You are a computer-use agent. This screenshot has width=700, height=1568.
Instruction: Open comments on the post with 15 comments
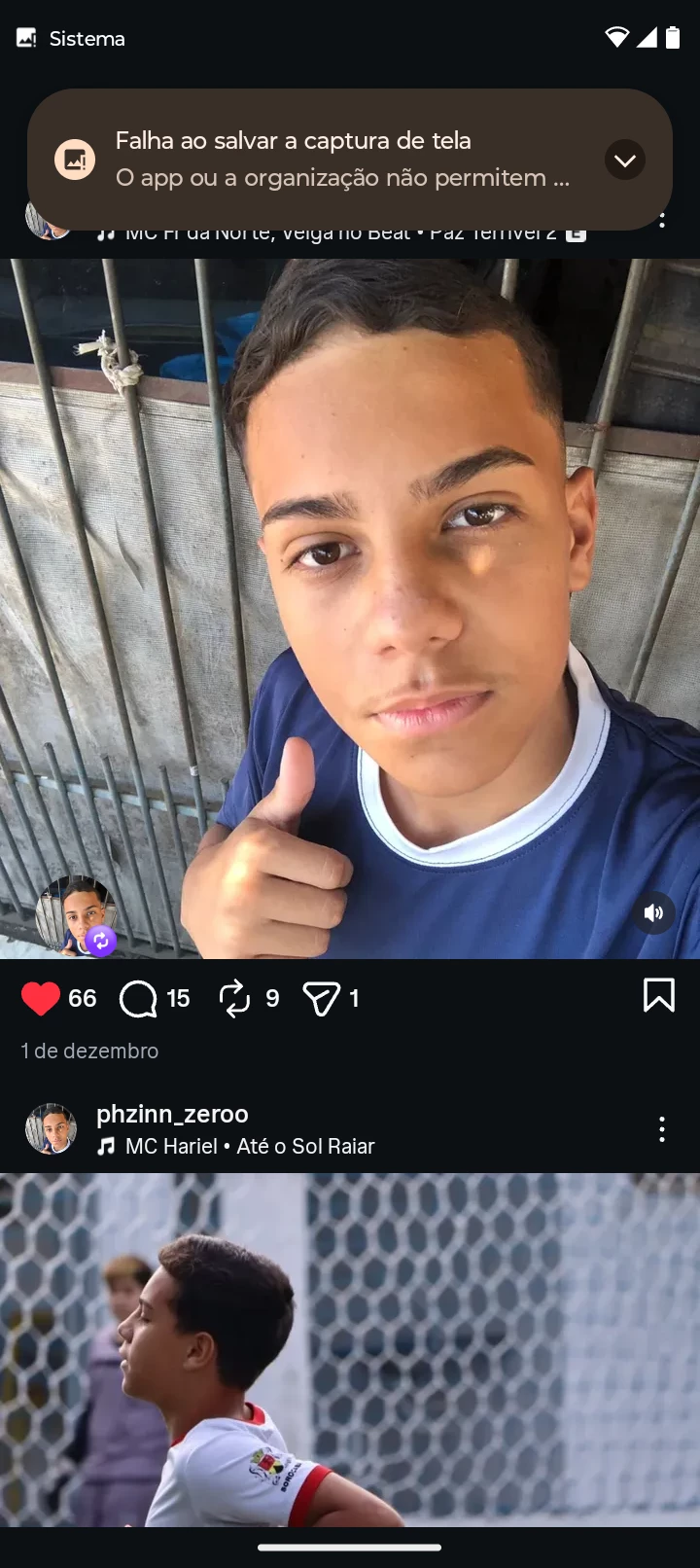(x=139, y=998)
